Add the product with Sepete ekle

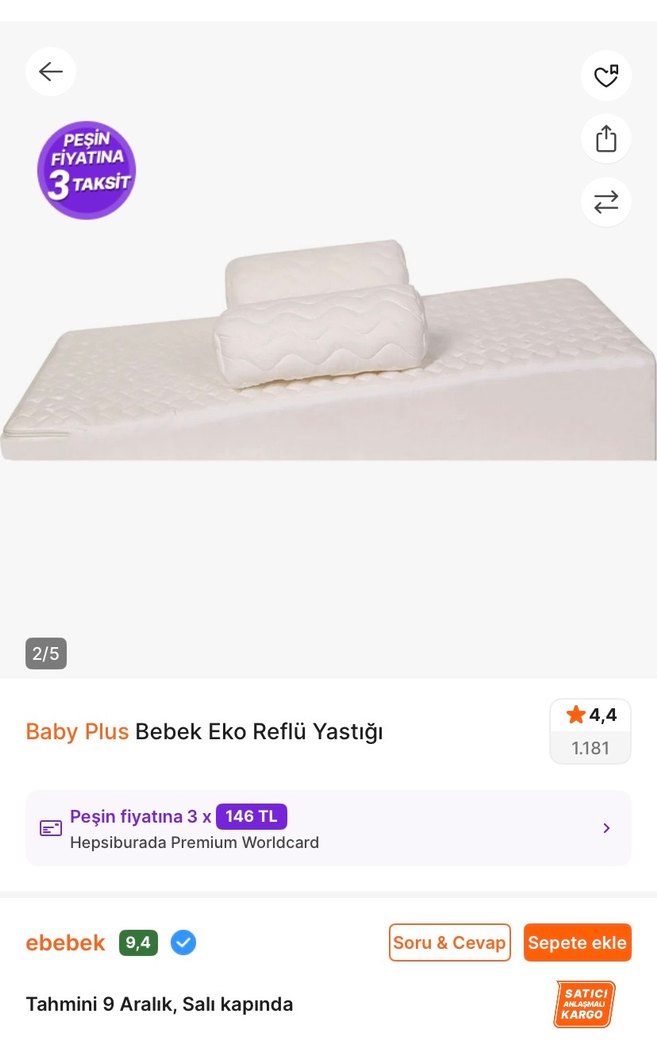click(x=577, y=942)
